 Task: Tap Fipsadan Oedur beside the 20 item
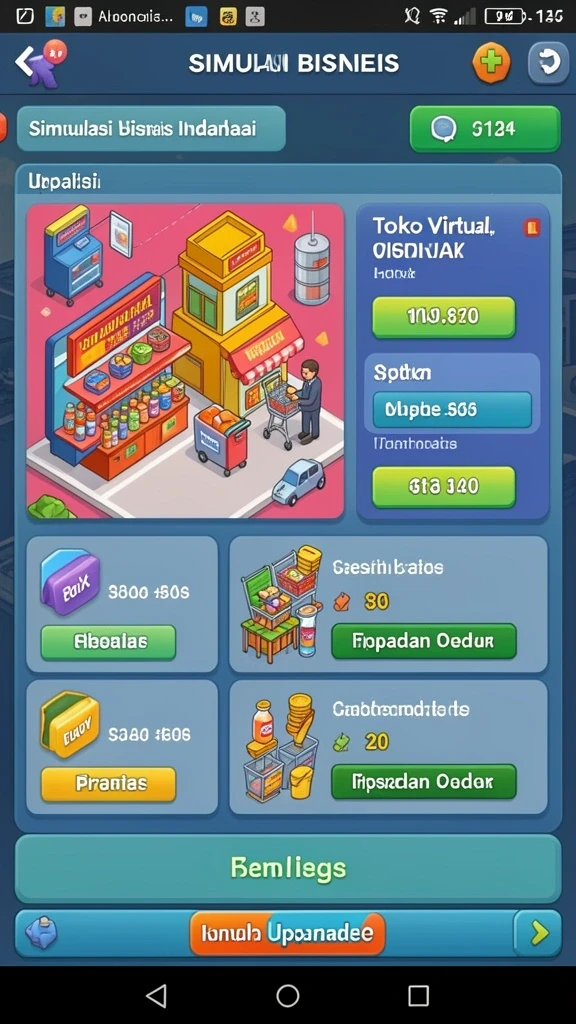pos(424,782)
